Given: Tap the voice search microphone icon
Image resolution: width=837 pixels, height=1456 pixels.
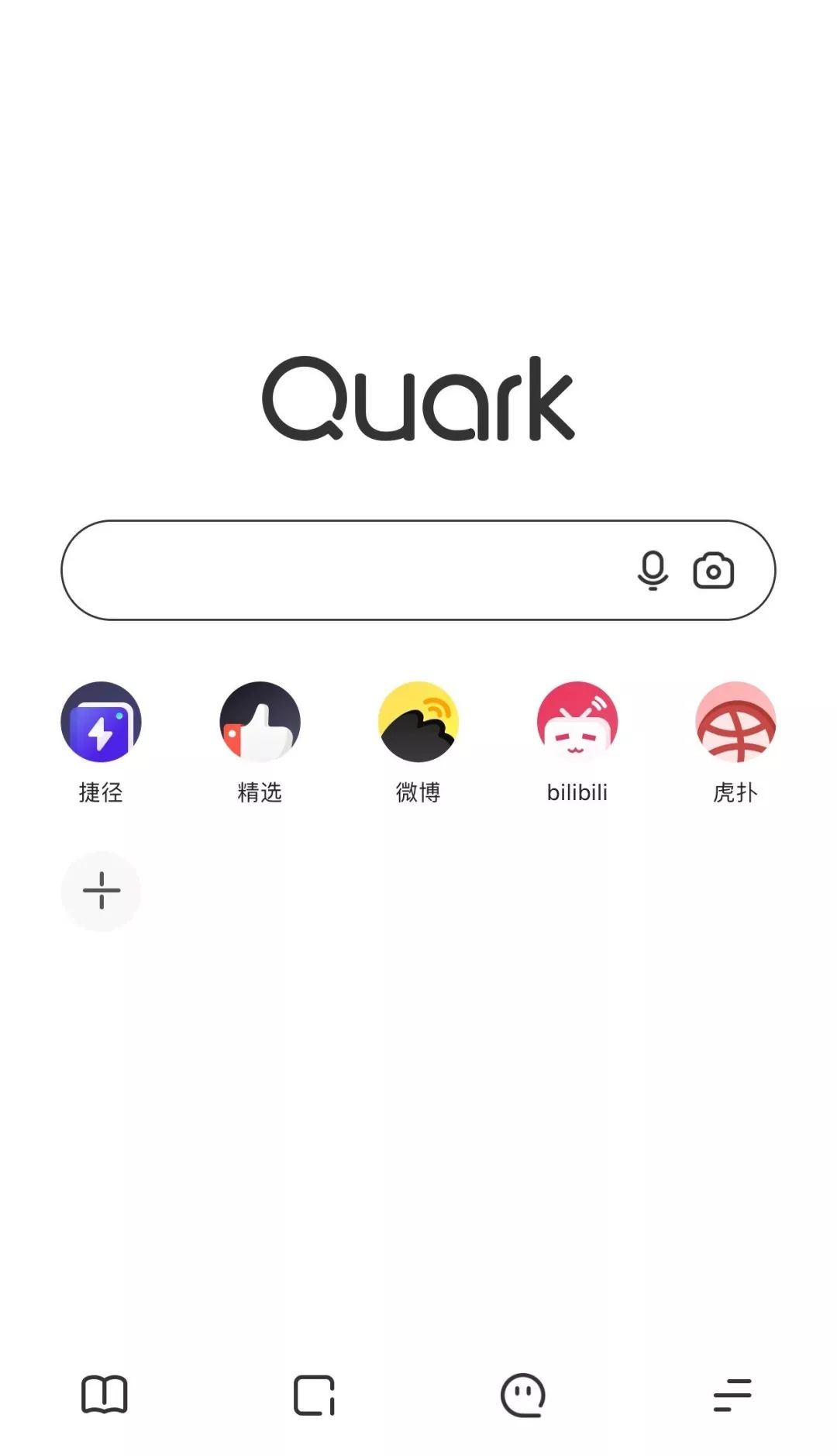Looking at the screenshot, I should [x=653, y=571].
